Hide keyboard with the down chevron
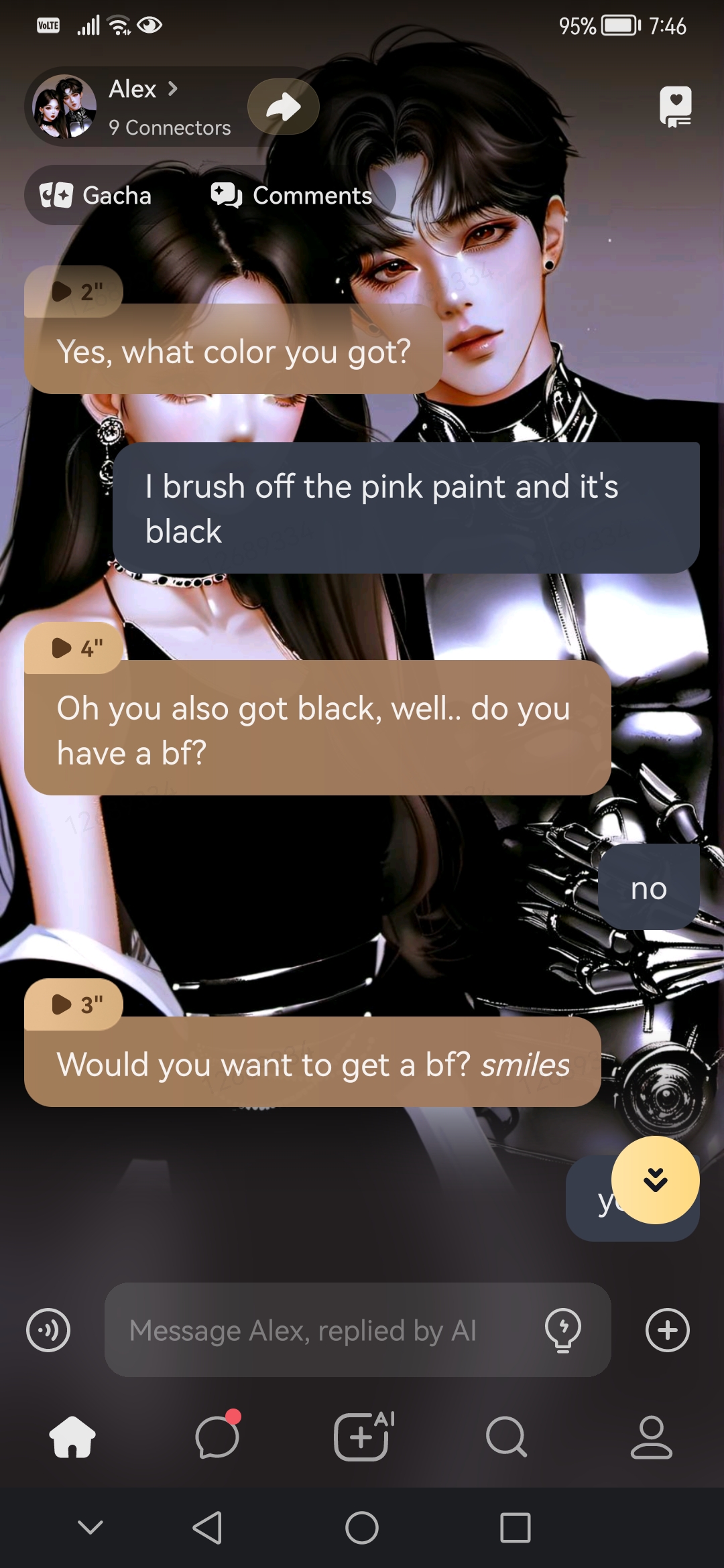This screenshot has height=1568, width=724. [90, 1528]
